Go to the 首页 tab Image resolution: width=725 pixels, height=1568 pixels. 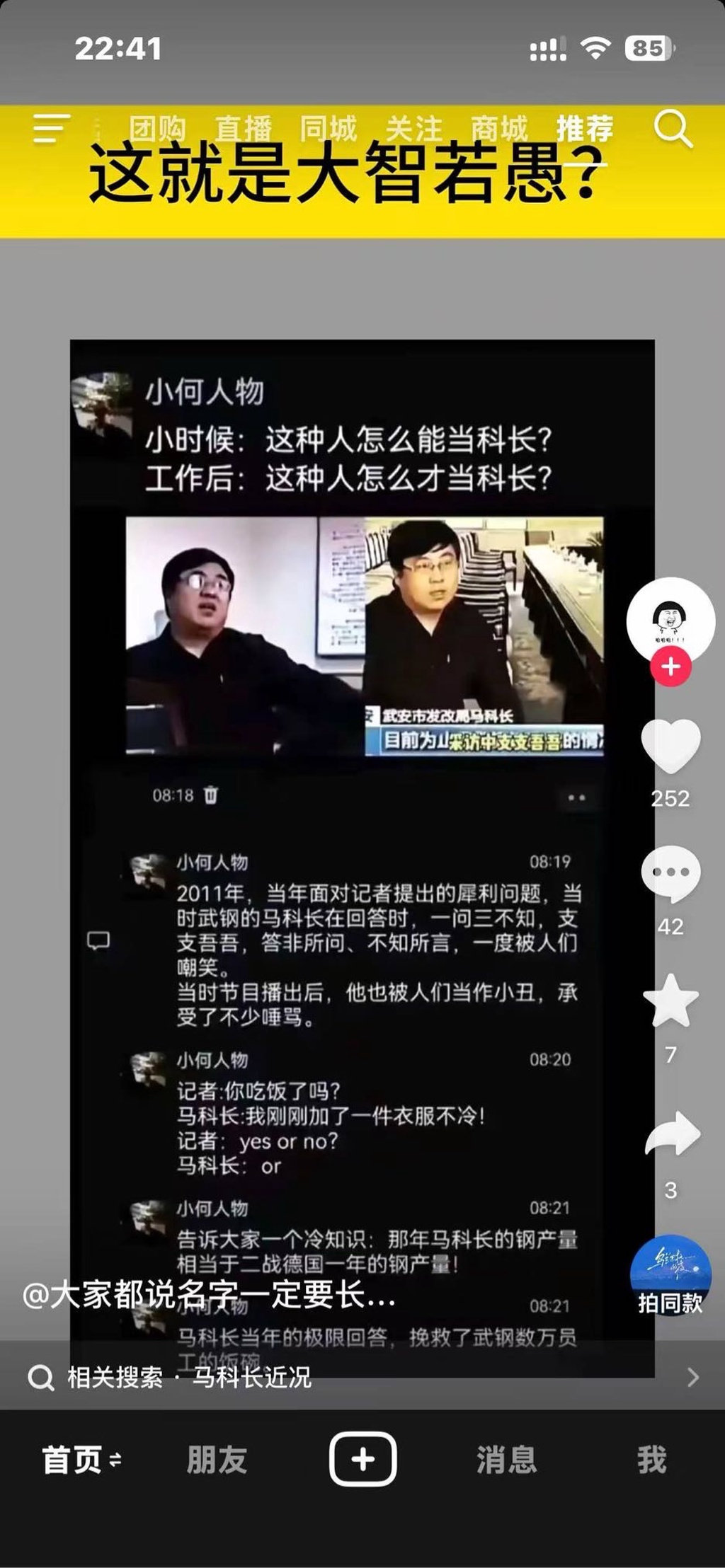(x=72, y=1460)
